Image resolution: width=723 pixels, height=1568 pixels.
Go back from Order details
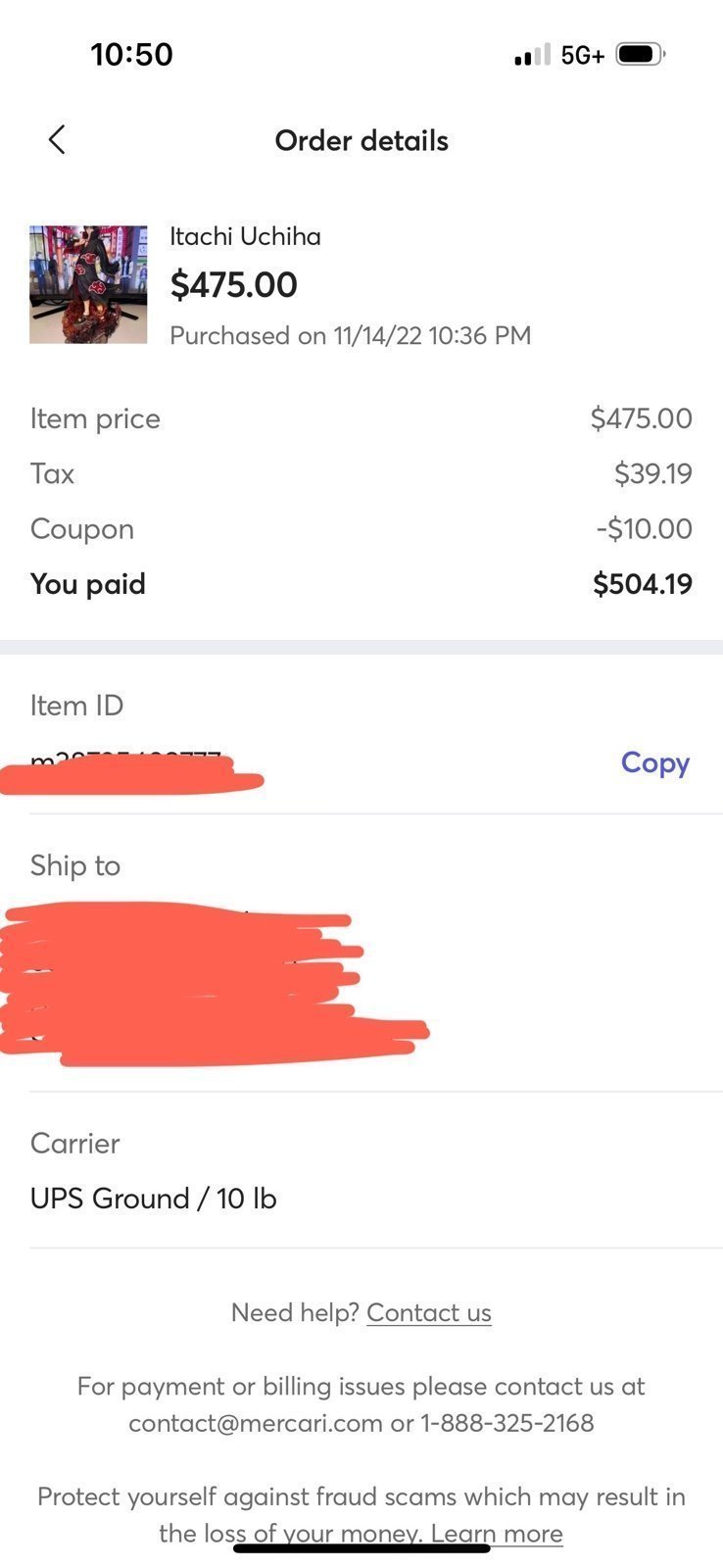point(57,140)
